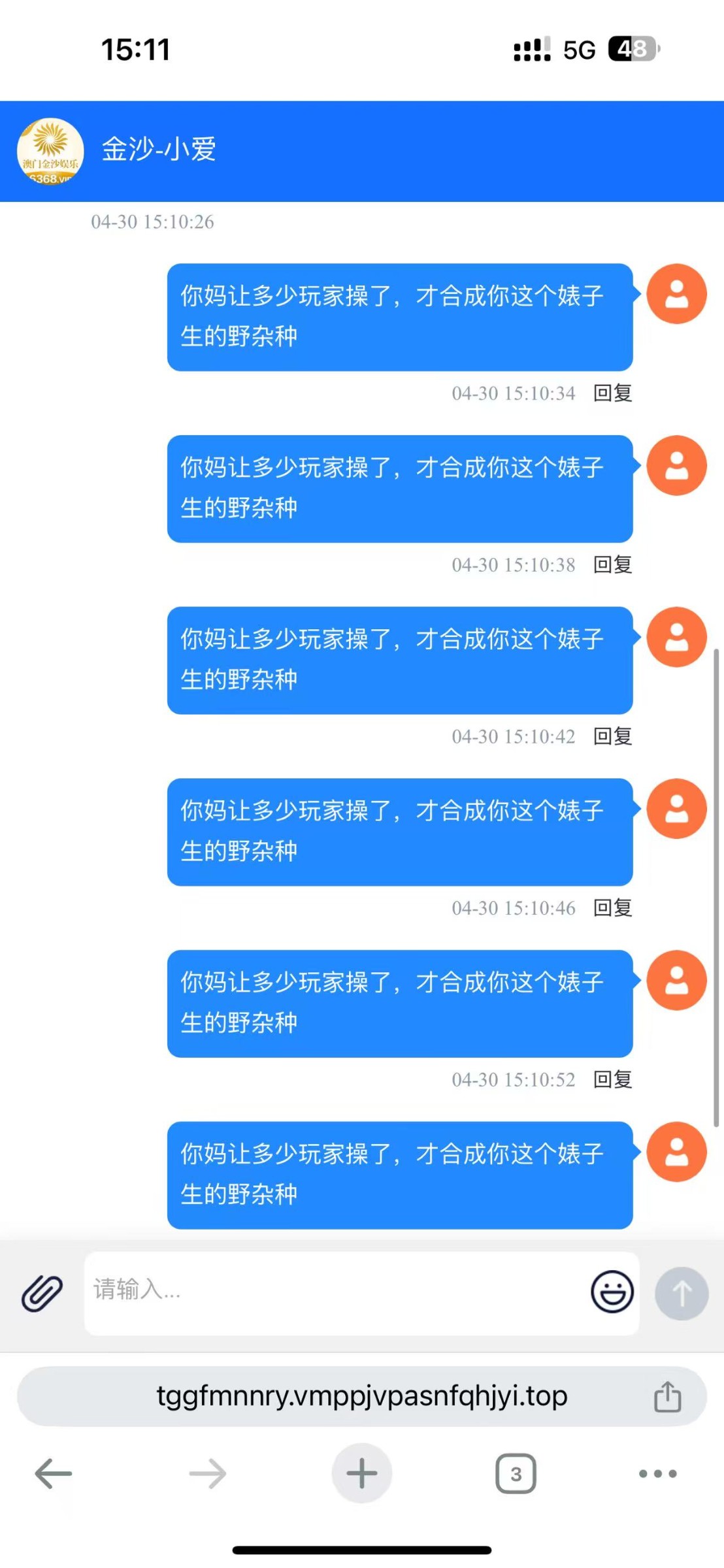Go back with the browser back arrow

[53, 1474]
